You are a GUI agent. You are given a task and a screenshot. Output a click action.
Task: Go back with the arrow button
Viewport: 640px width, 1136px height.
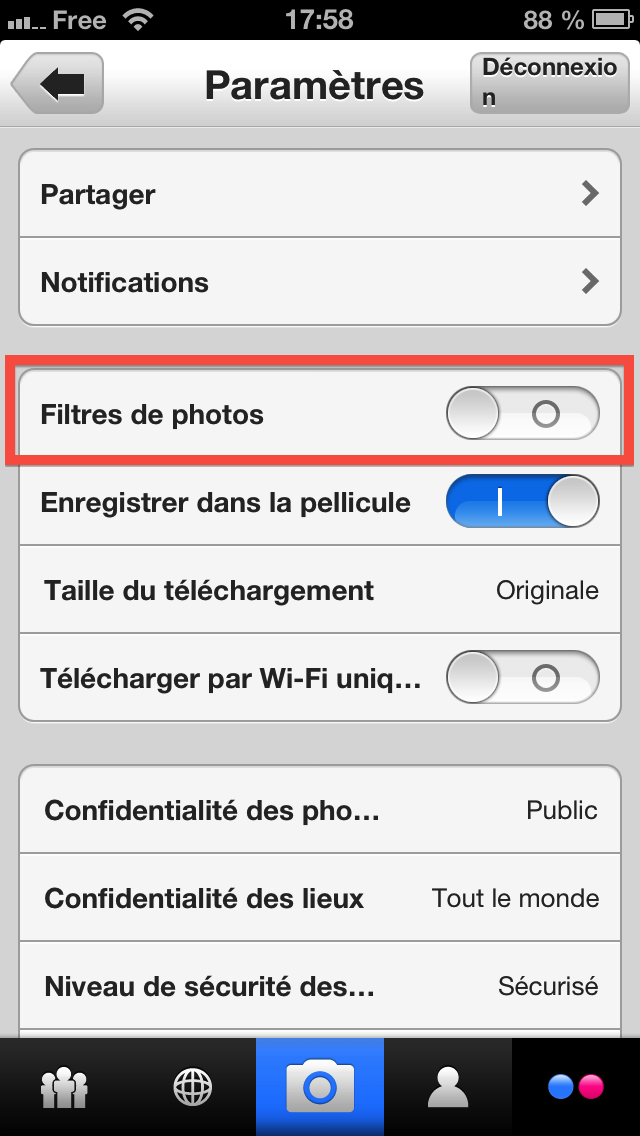pos(58,83)
